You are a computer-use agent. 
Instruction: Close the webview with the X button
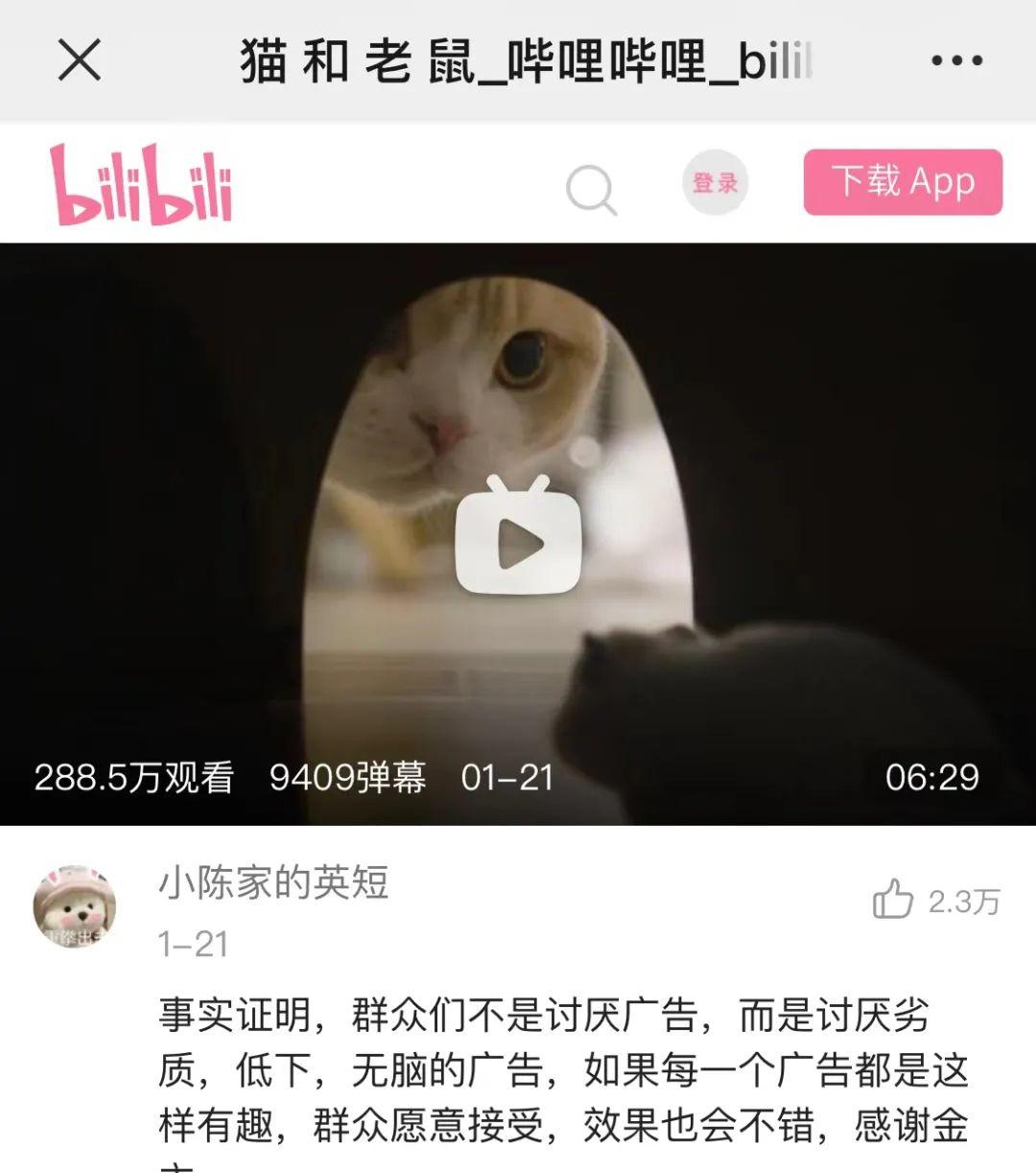click(x=80, y=60)
